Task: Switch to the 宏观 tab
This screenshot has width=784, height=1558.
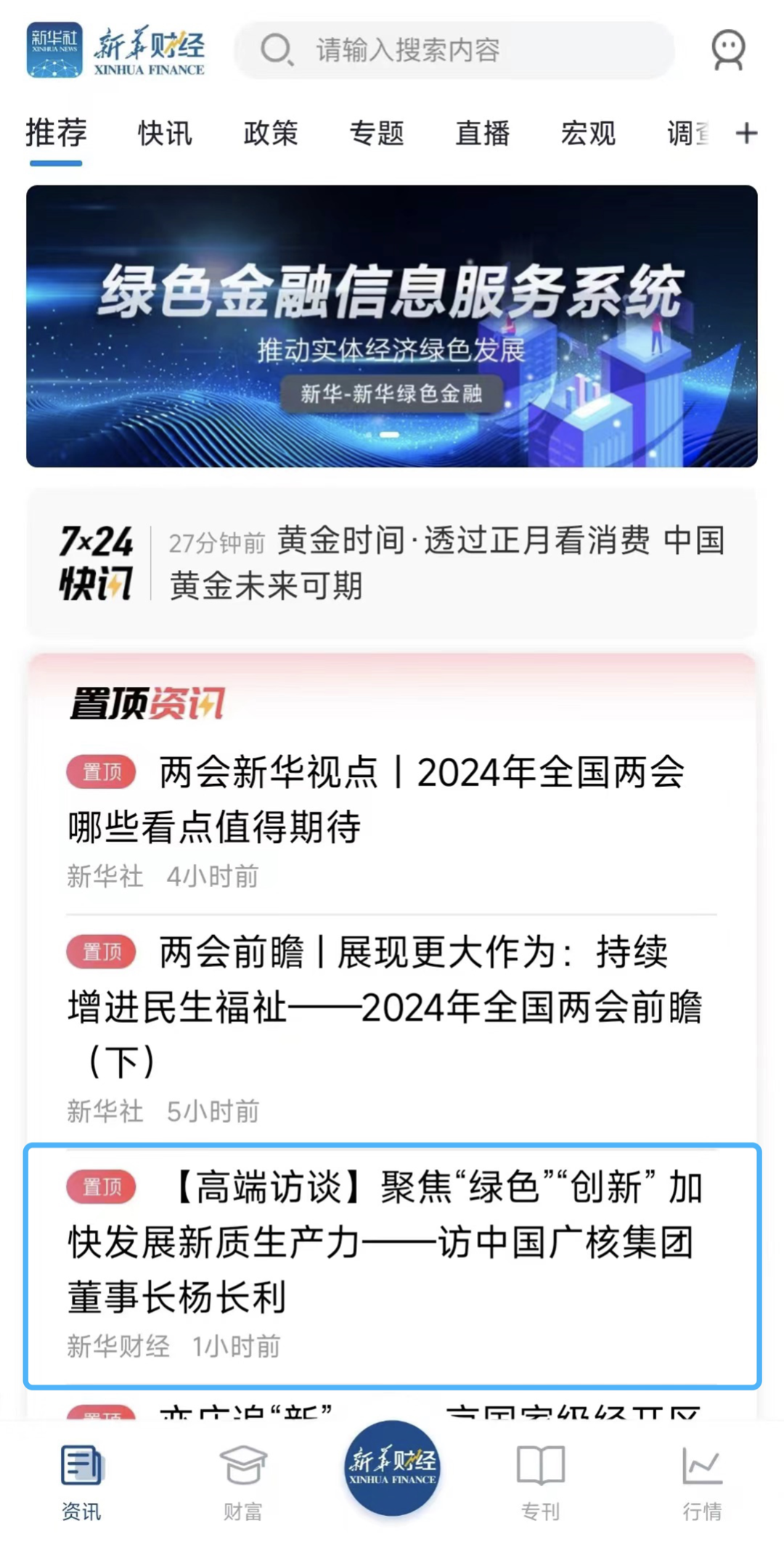Action: (588, 133)
